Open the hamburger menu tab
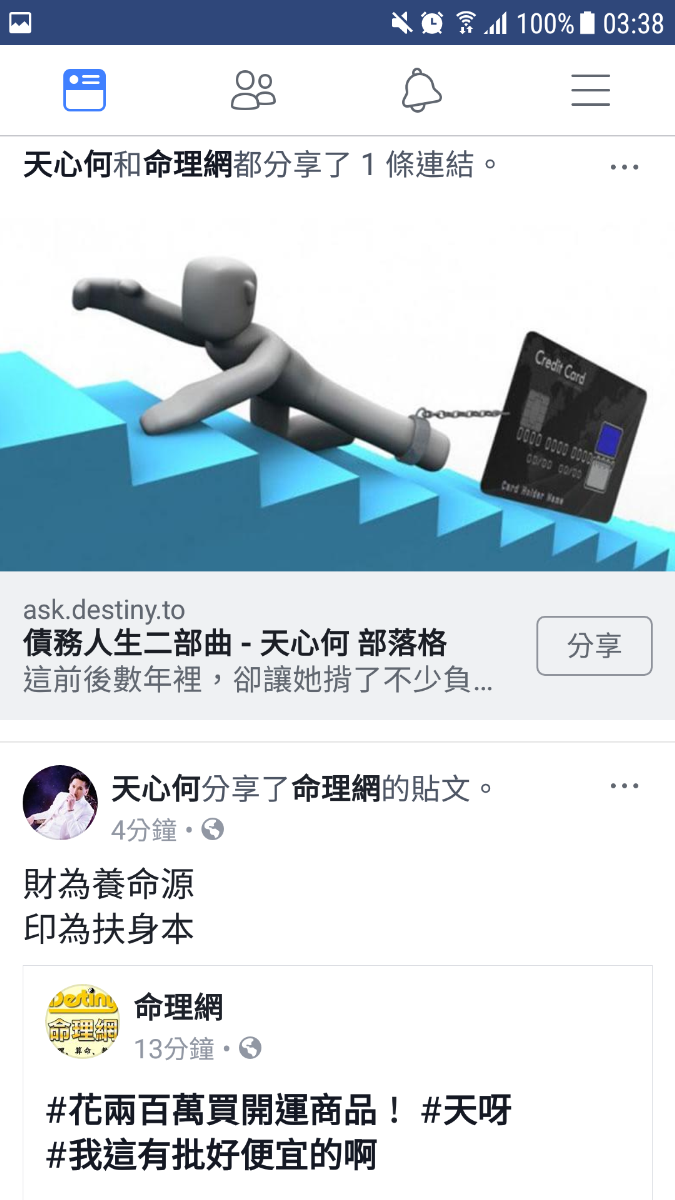Viewport: 675px width, 1200px height. 590,90
